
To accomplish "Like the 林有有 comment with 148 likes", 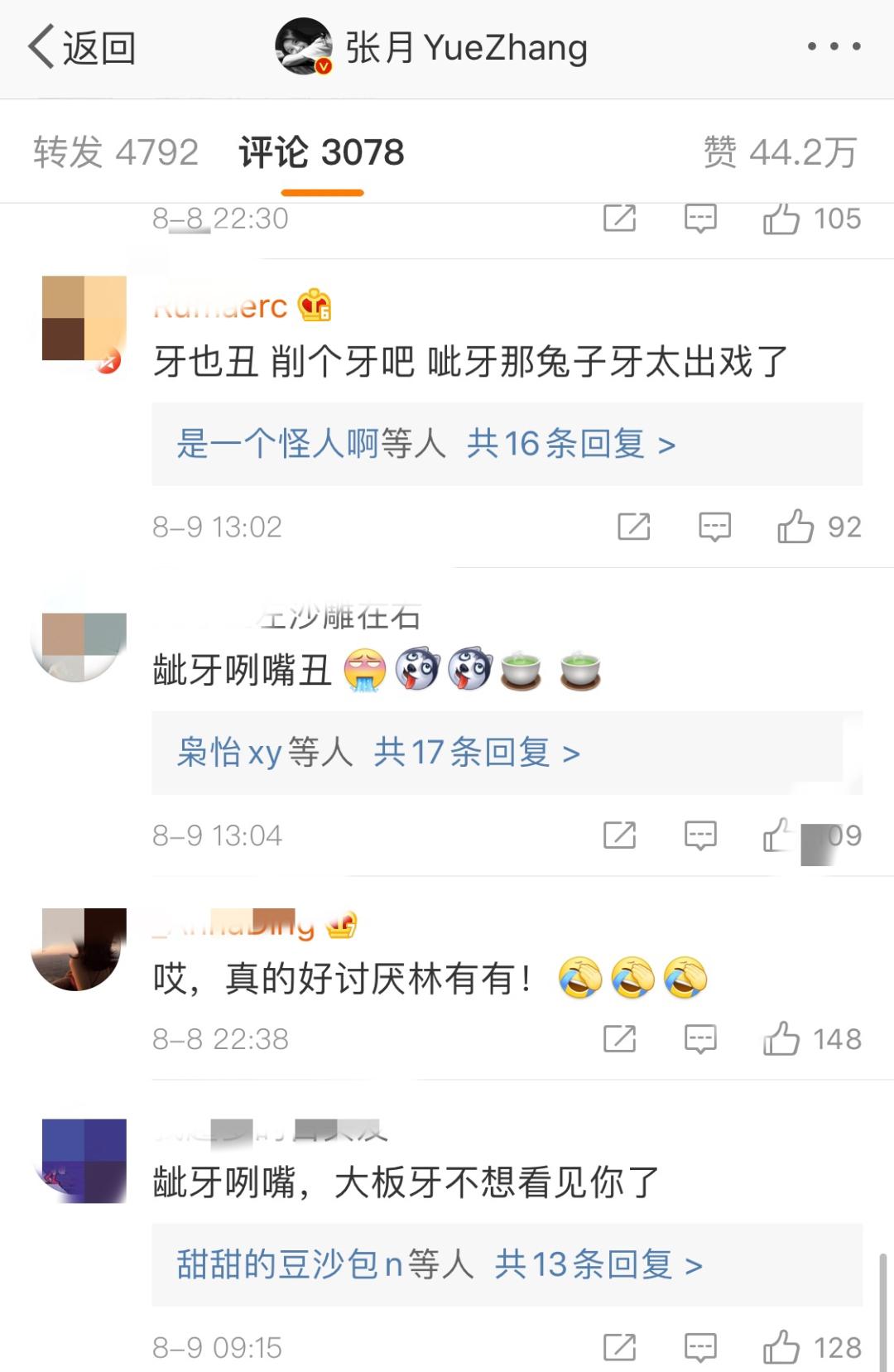I will [x=812, y=1038].
